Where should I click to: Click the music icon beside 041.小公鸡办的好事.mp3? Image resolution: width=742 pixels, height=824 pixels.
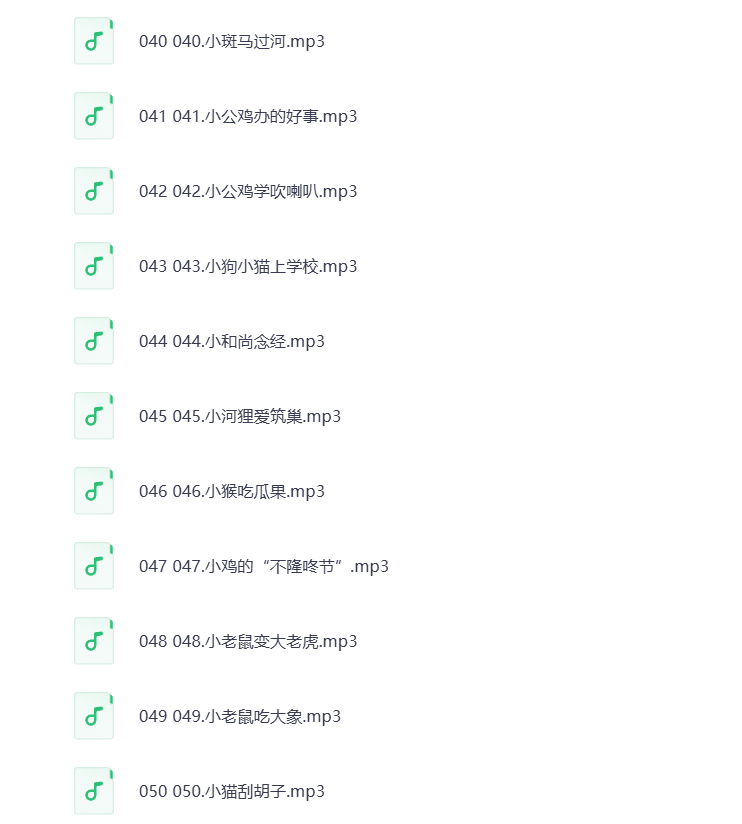click(x=93, y=116)
